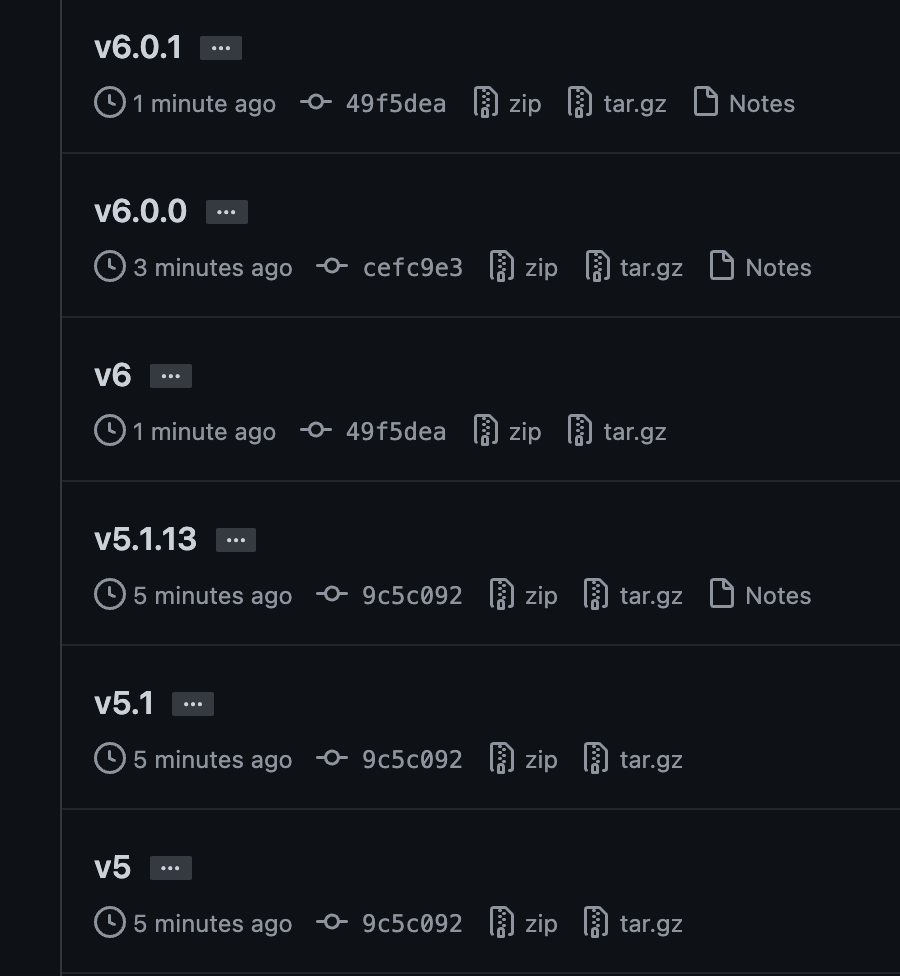Open the release tag v5.1.13
The width and height of the screenshot is (900, 976).
pyautogui.click(x=146, y=538)
